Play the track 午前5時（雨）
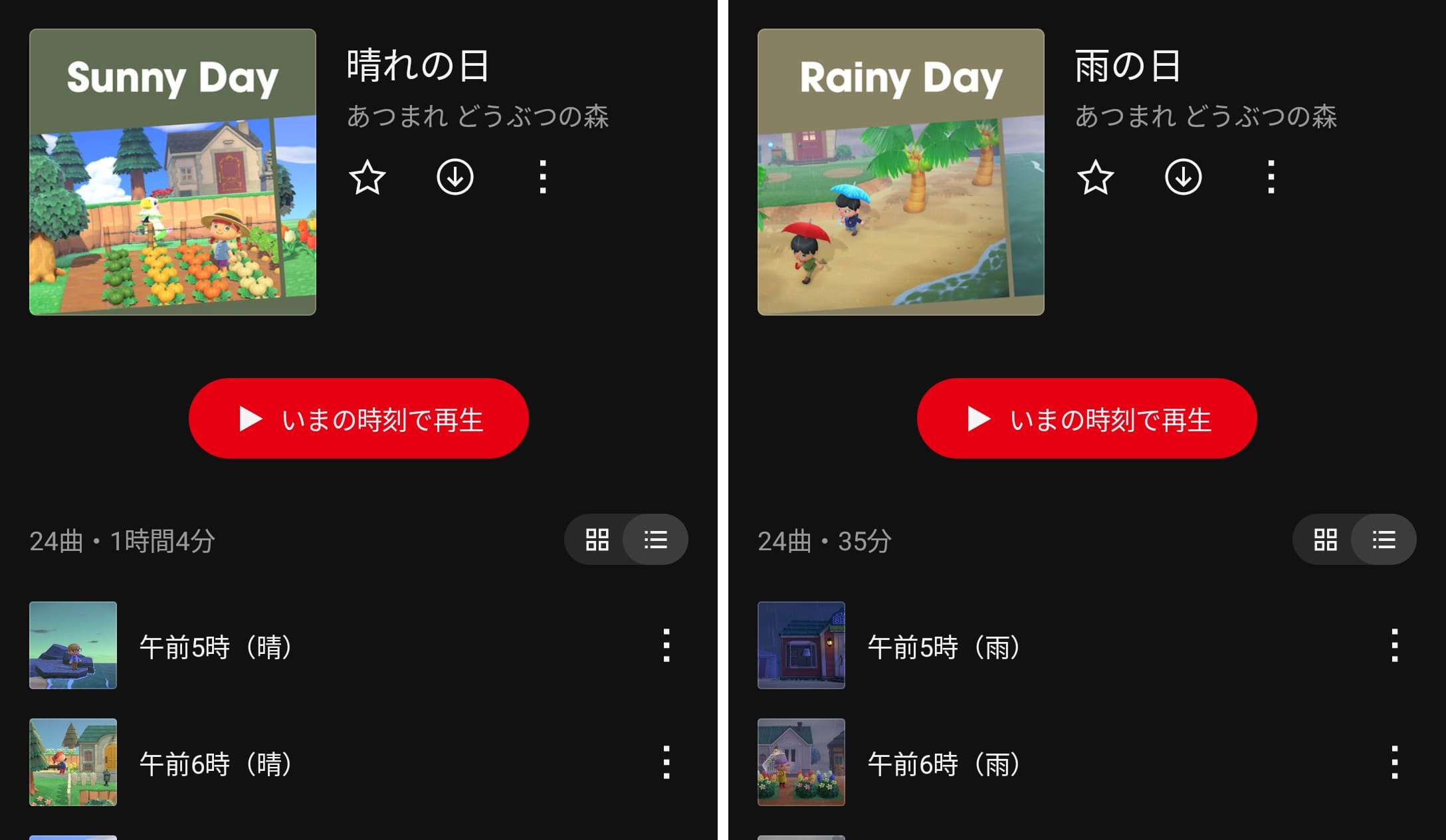This screenshot has height=840, width=1446. (944, 647)
